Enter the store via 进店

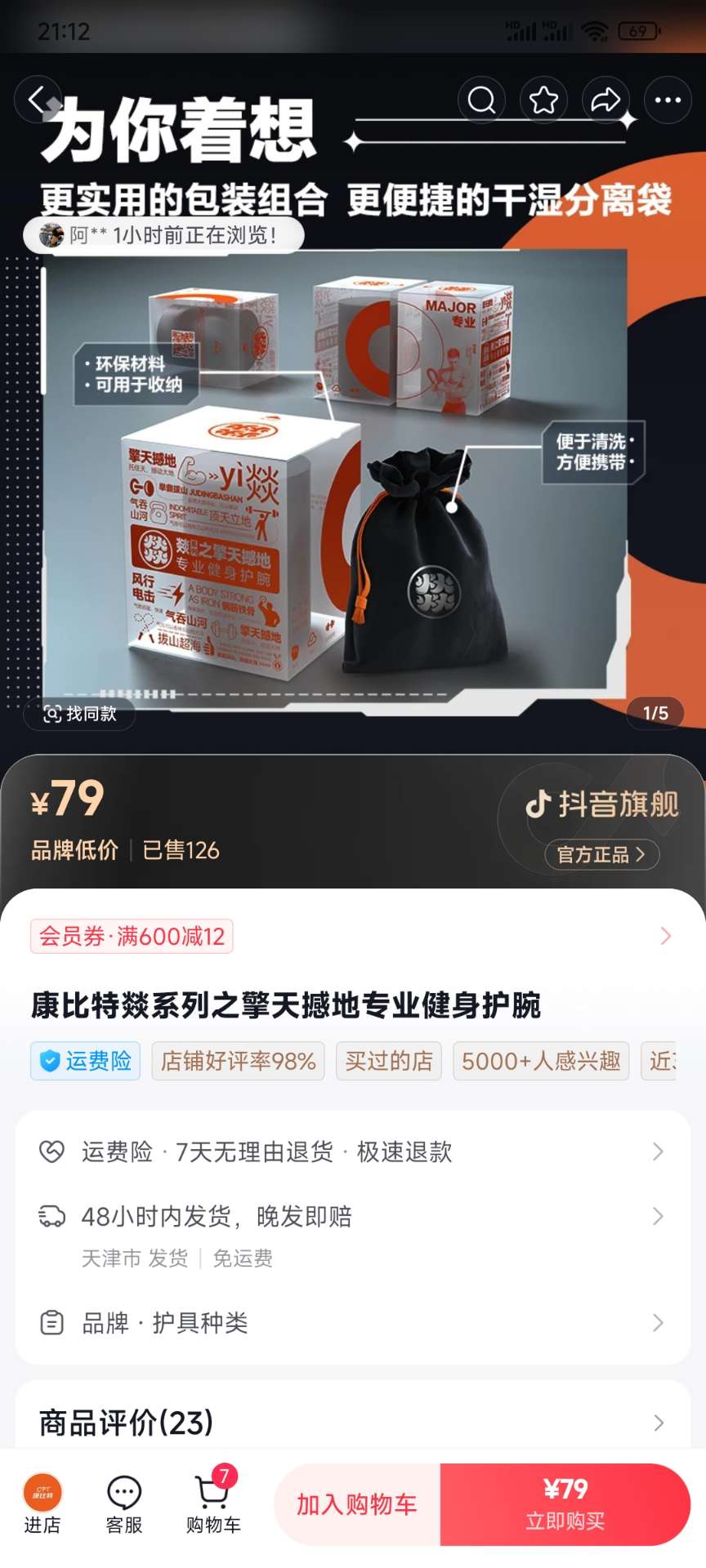click(x=42, y=1503)
